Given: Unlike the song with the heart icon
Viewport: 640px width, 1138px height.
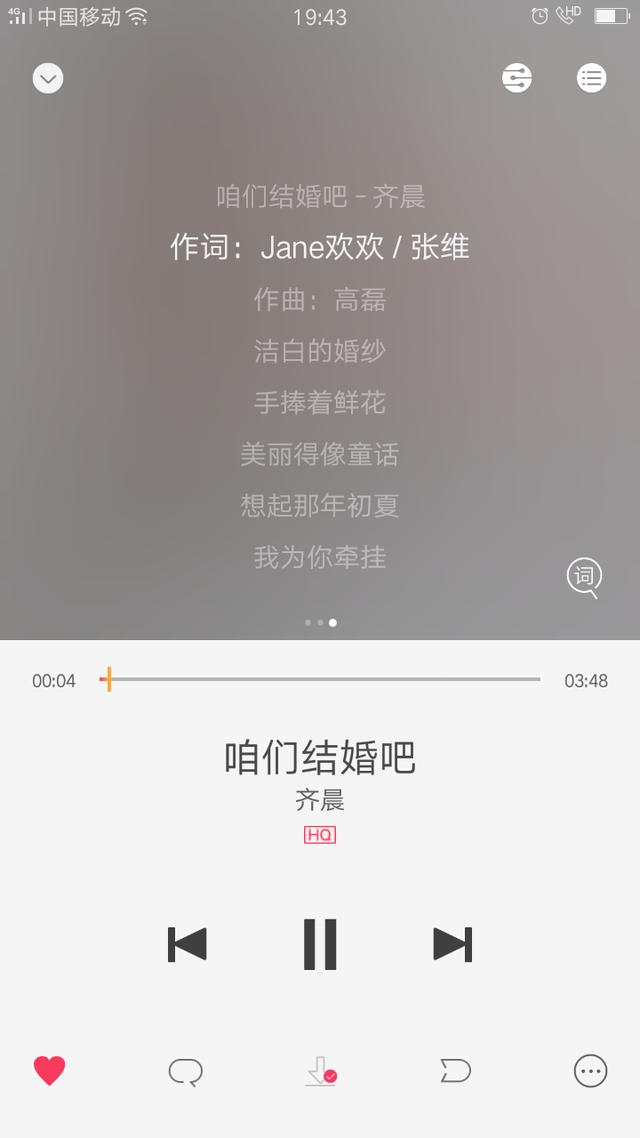Looking at the screenshot, I should click(49, 1071).
